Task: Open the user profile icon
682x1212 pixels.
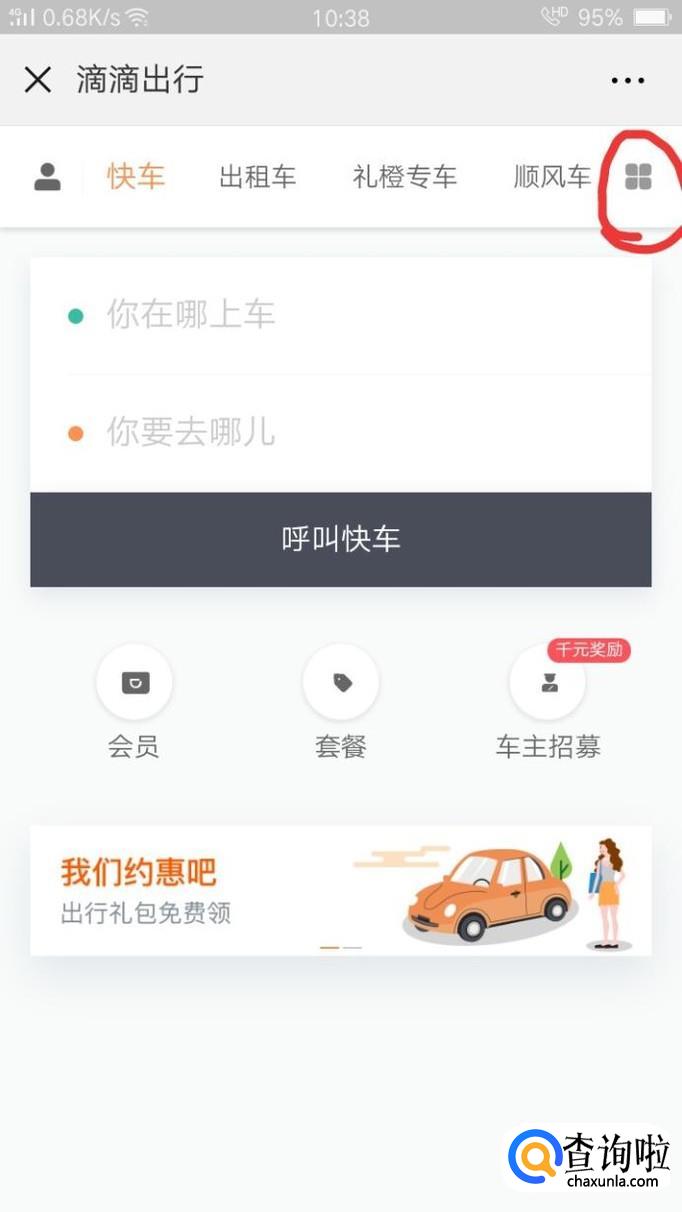Action: [x=47, y=177]
